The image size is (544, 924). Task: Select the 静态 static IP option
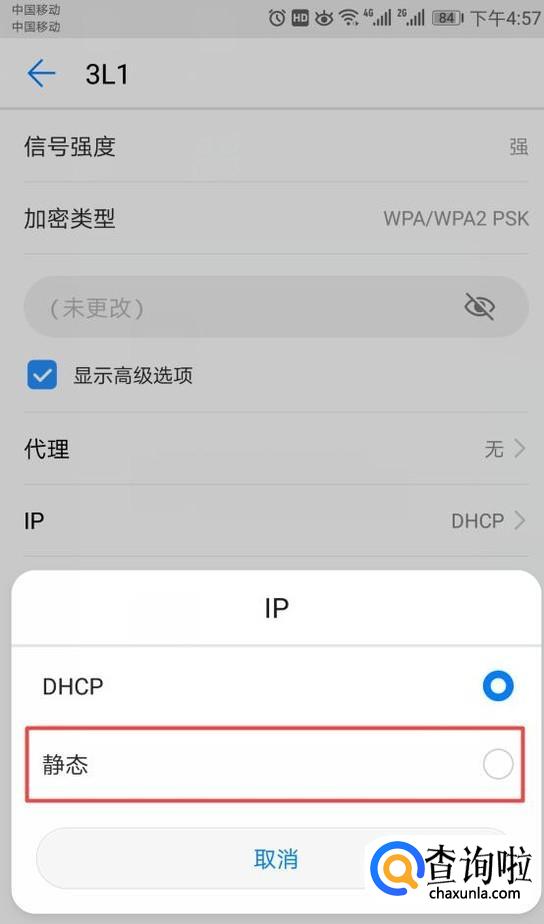[275, 764]
